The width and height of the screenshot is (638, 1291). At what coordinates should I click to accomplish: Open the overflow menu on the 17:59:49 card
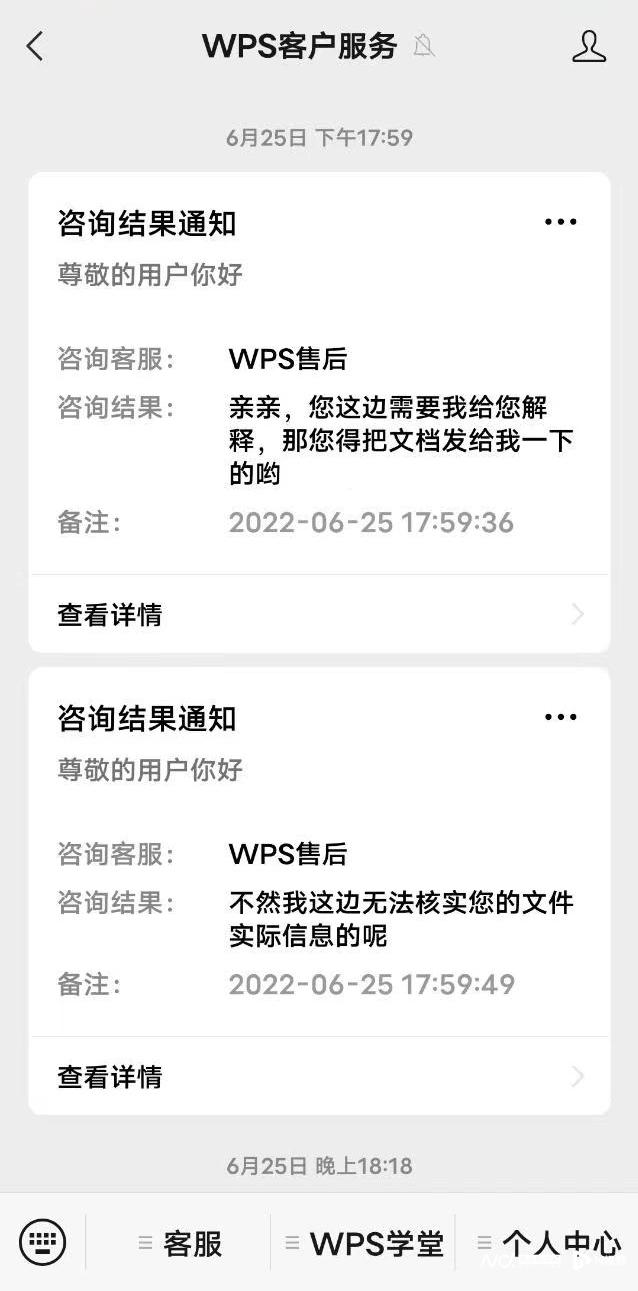pos(560,717)
